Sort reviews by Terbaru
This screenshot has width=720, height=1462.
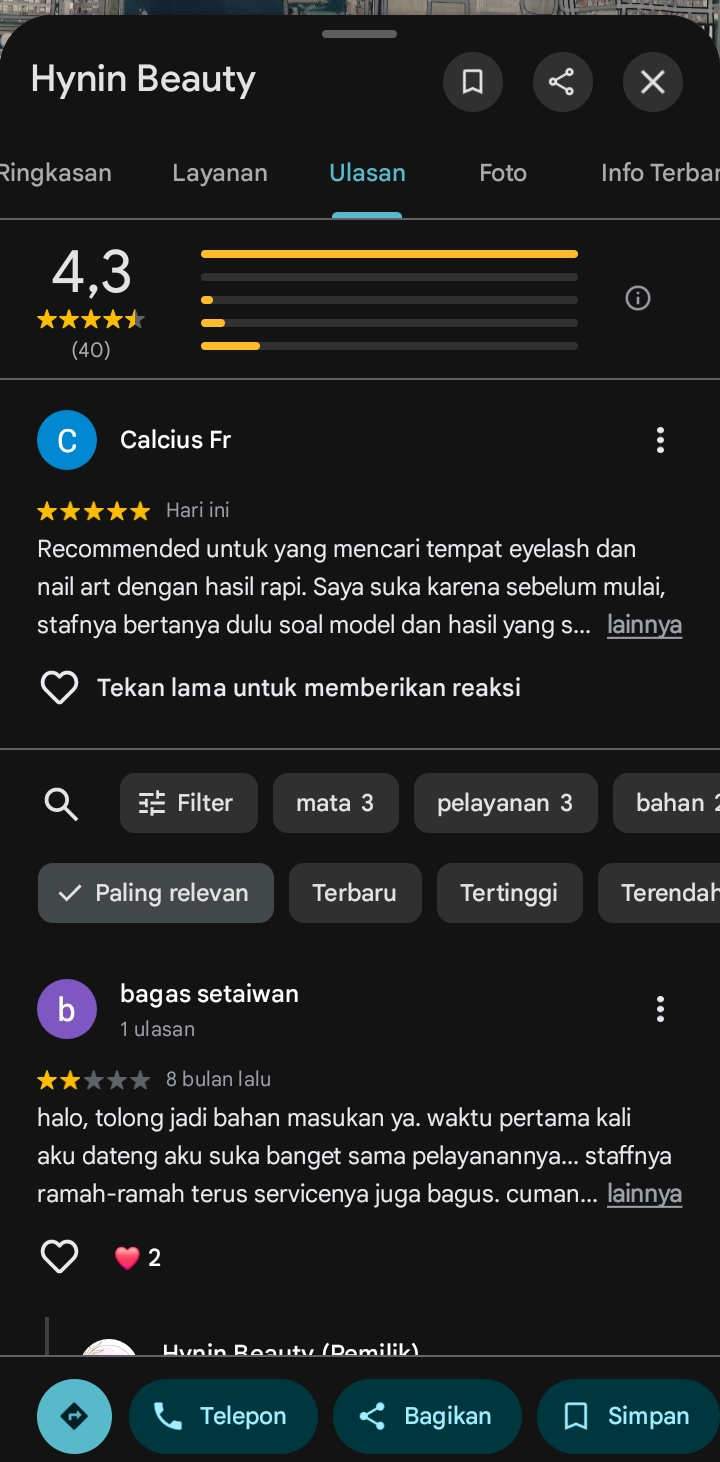coord(355,893)
